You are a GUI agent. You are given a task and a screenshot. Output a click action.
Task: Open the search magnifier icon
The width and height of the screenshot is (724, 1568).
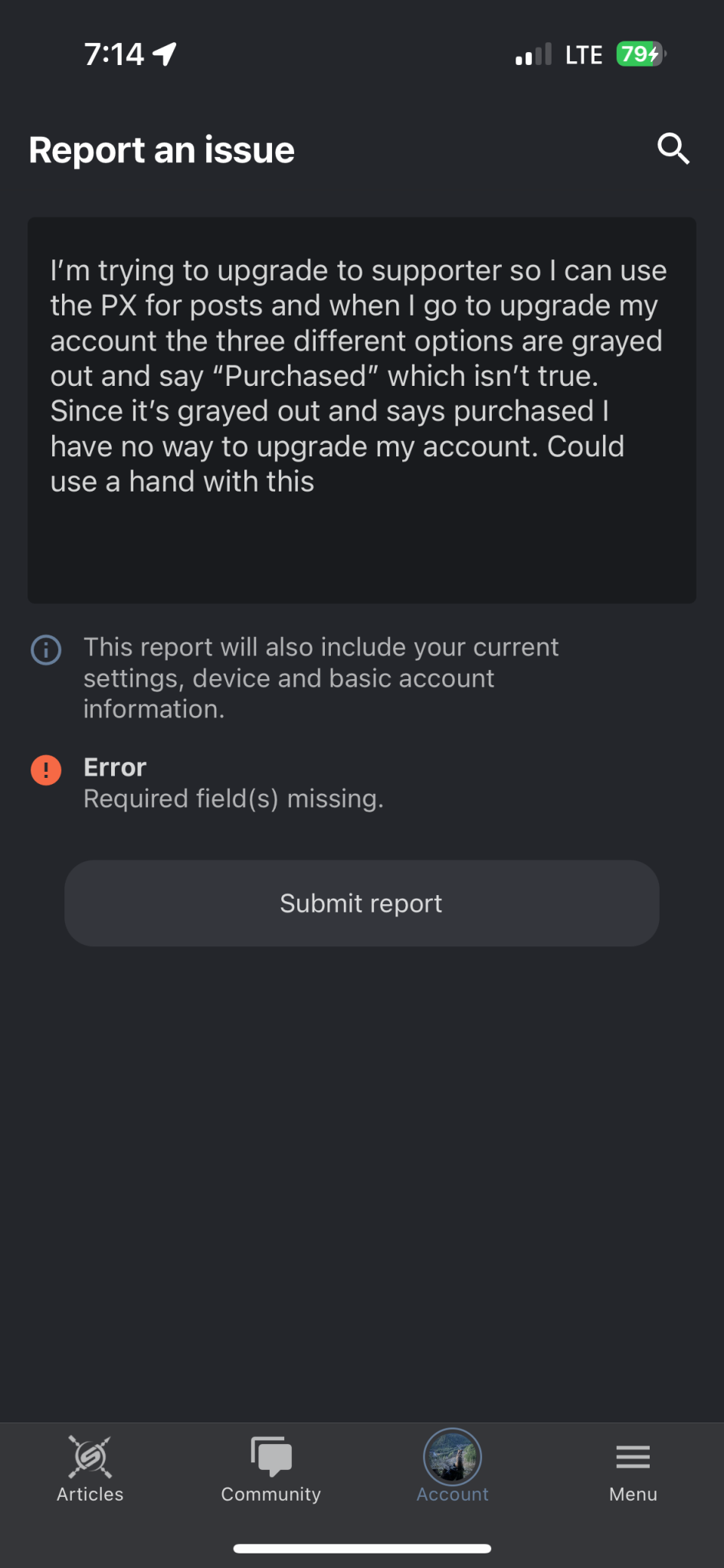coord(673,149)
